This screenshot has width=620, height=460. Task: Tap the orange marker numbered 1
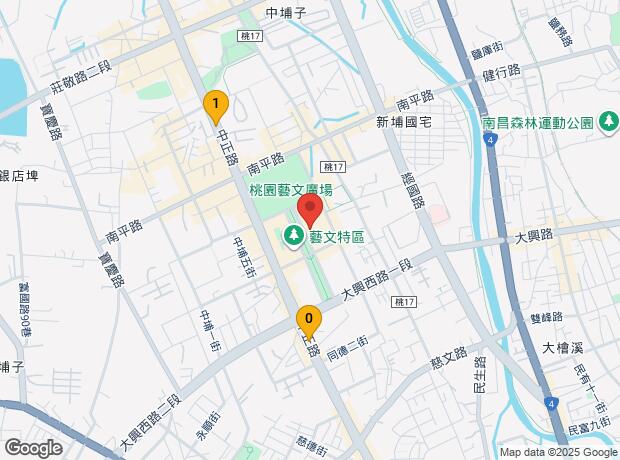pos(215,104)
